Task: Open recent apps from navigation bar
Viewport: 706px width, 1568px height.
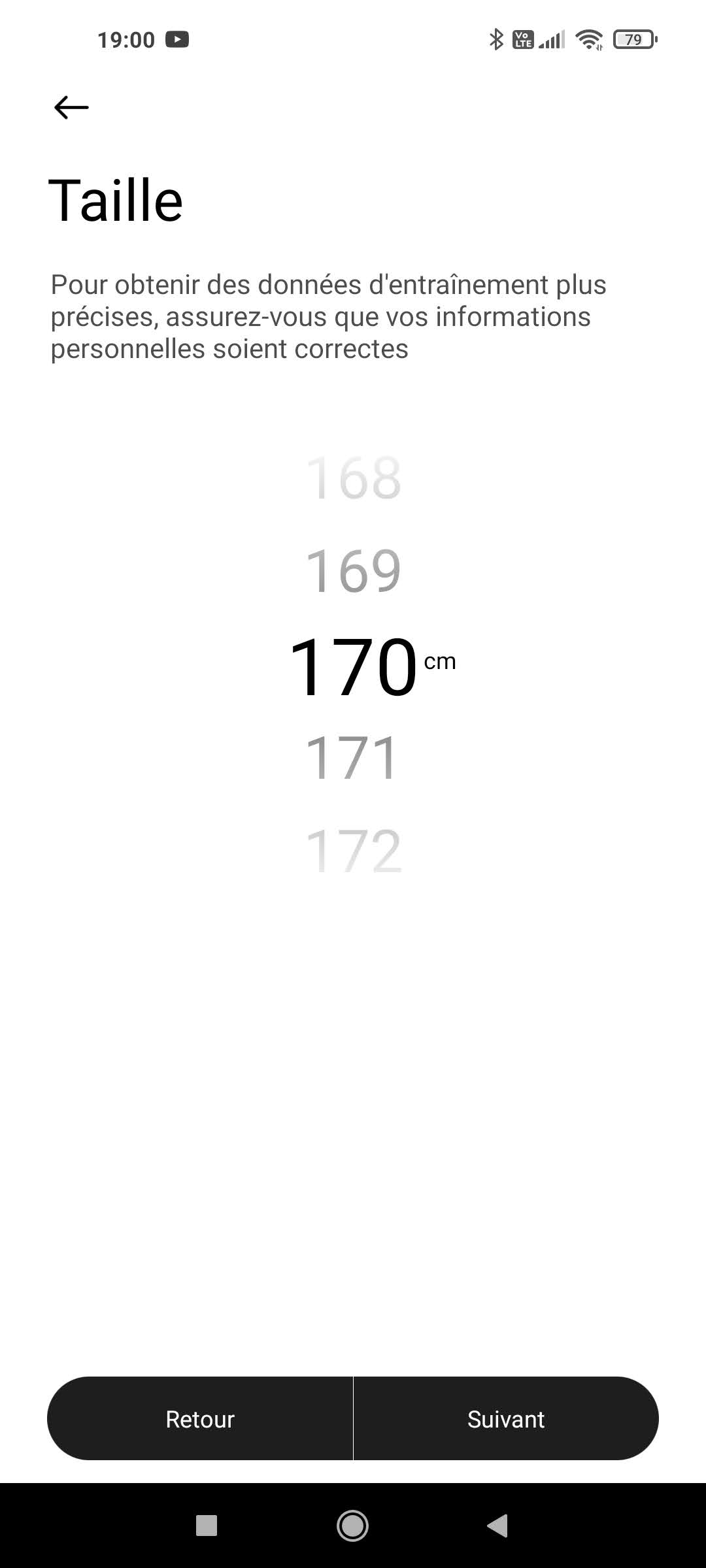Action: tap(207, 1526)
